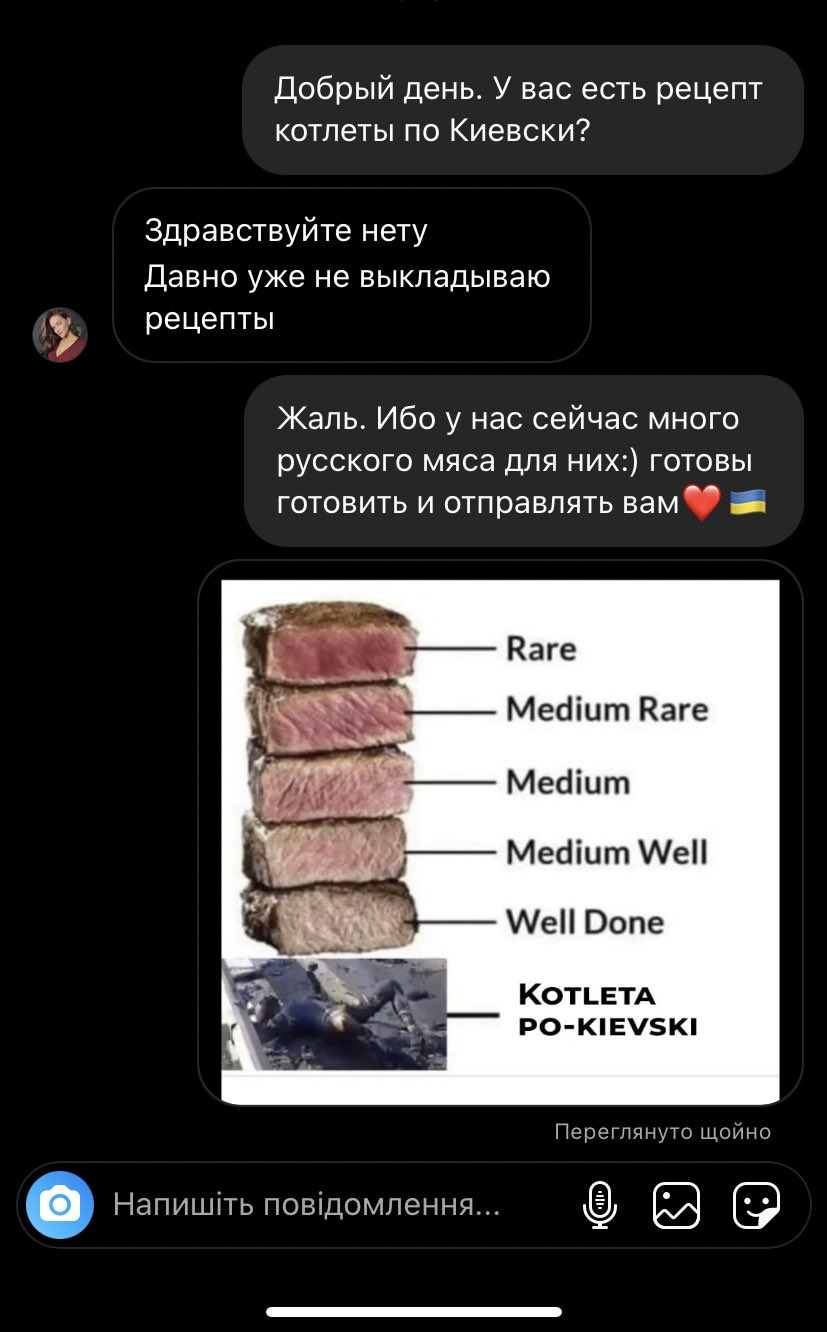Open the sticker picker
Screen dimensions: 827x1332
(756, 1205)
